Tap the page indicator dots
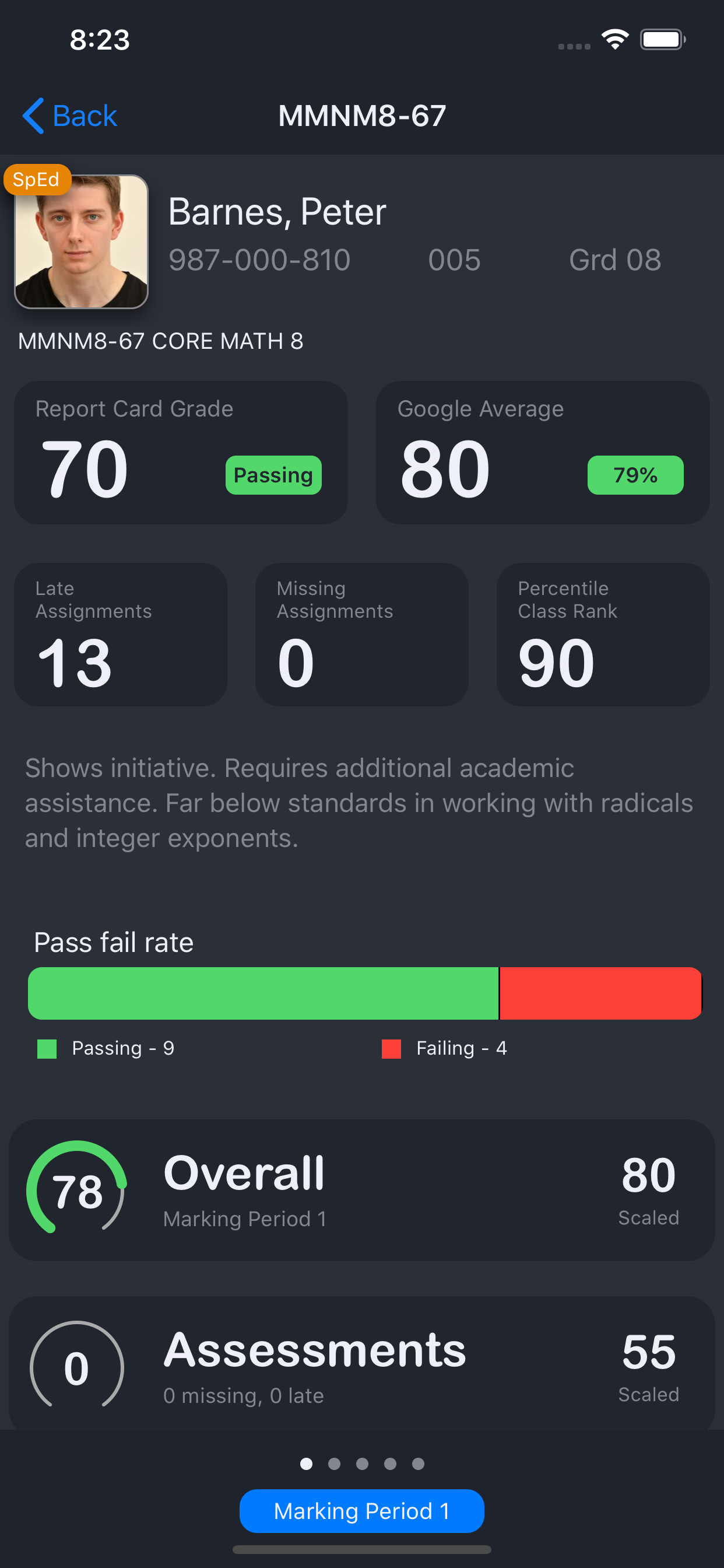 click(361, 1464)
